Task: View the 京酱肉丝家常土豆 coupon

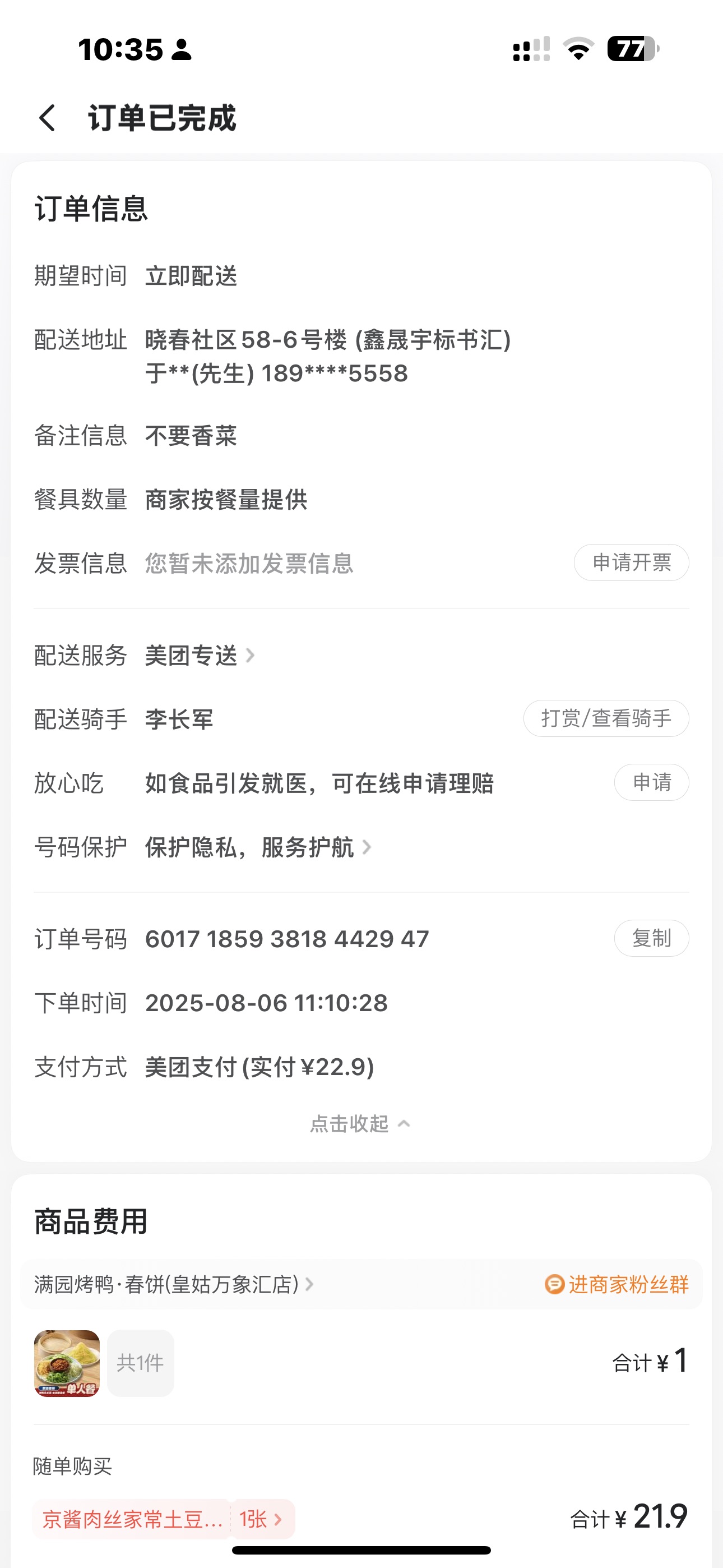Action: click(x=163, y=1519)
